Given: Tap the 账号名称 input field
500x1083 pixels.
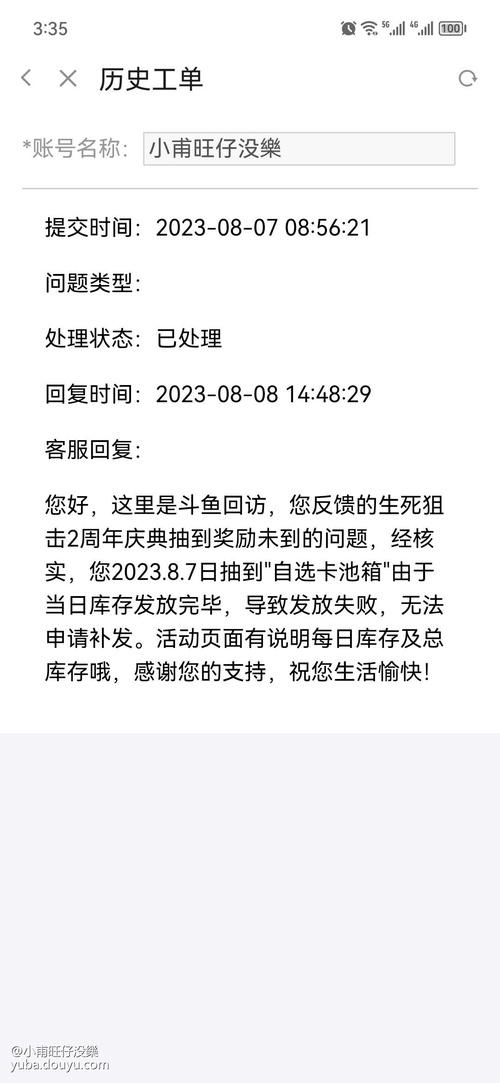Looking at the screenshot, I should pyautogui.click(x=299, y=148).
